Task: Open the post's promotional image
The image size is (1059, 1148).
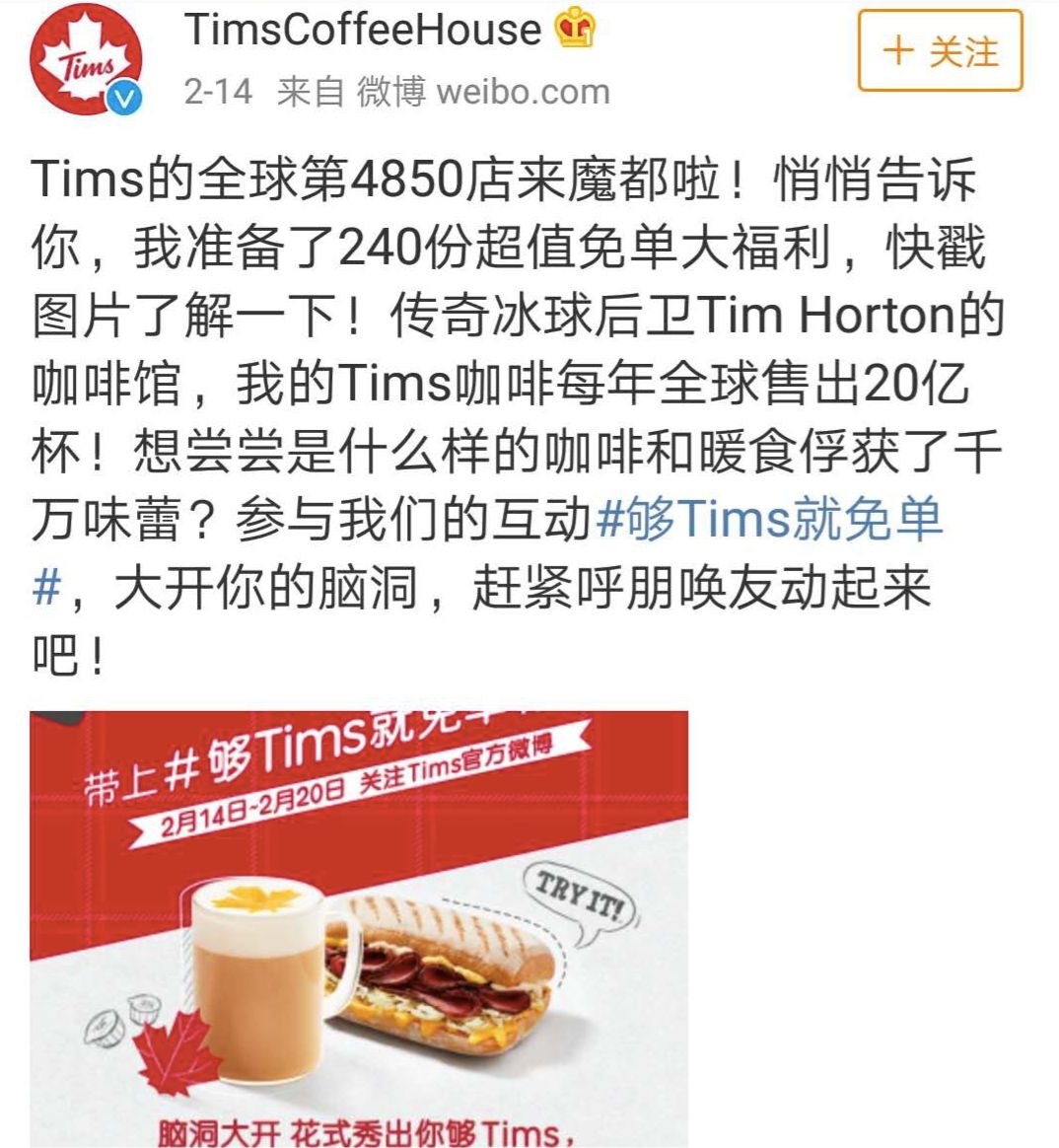Action: click(x=359, y=927)
